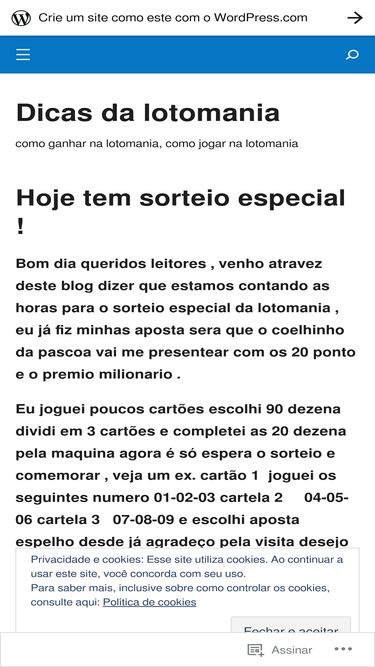Open the Dicas da lotomania site title
375x667 pixels.
(148, 113)
